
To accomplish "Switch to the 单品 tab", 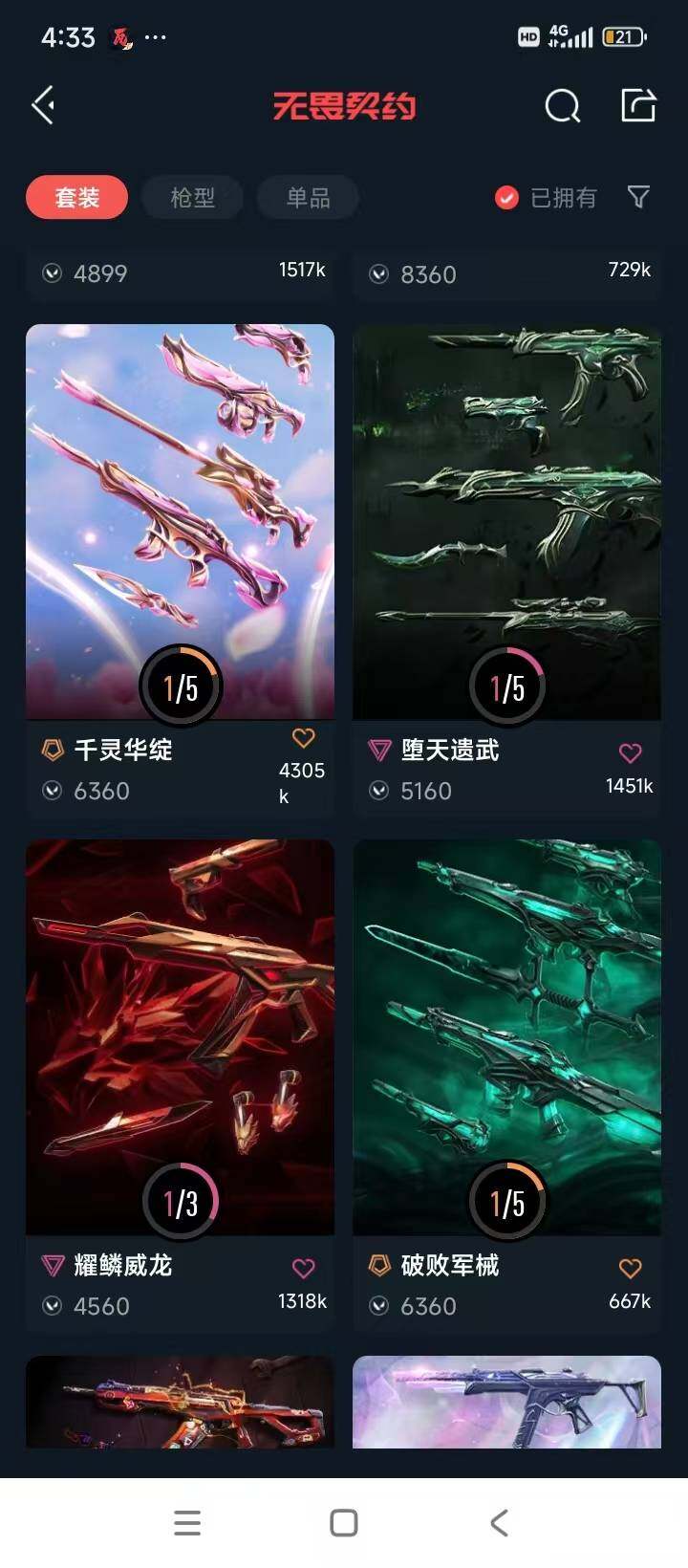I will [308, 197].
